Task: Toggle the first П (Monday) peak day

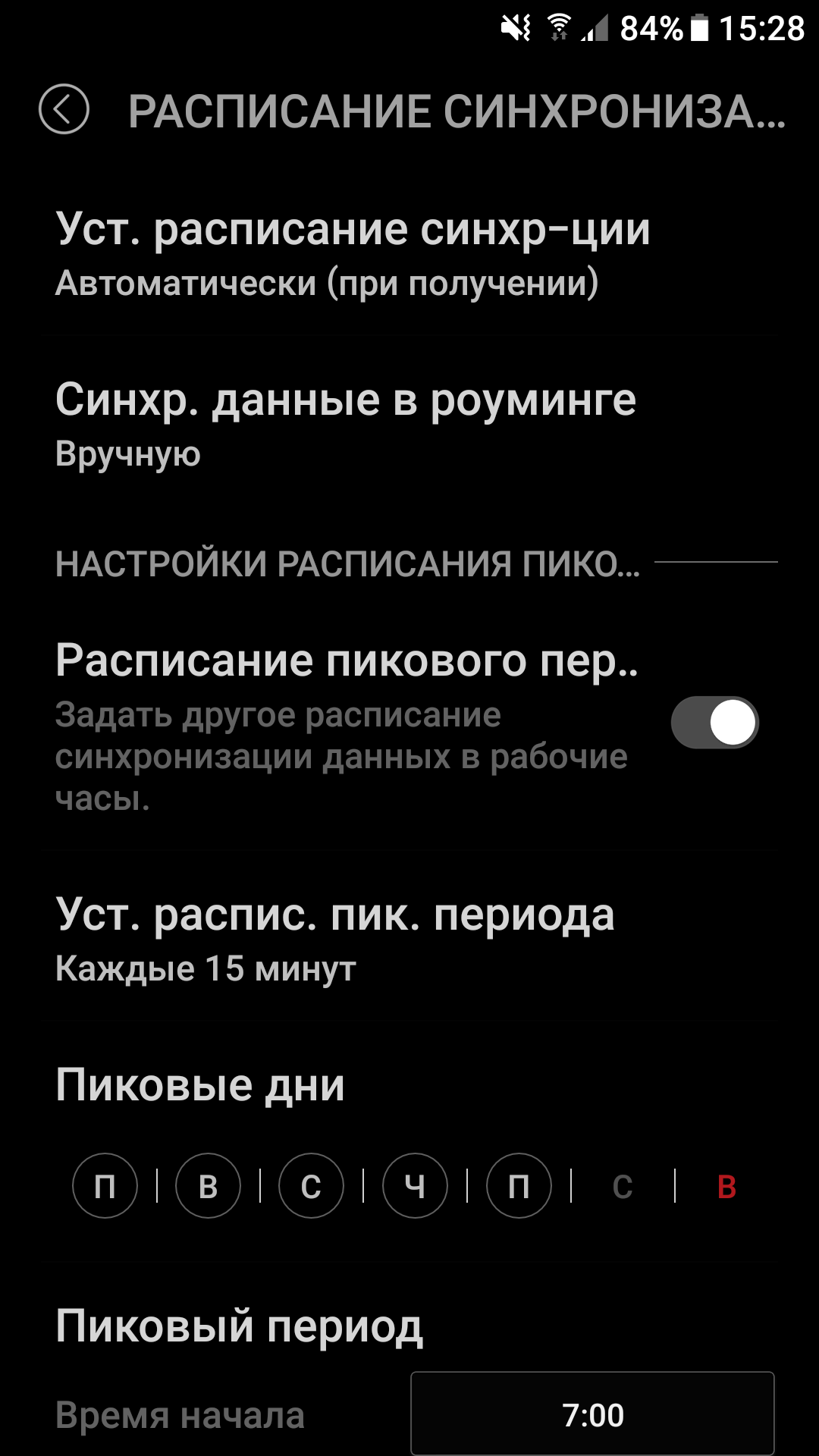Action: tap(105, 1185)
